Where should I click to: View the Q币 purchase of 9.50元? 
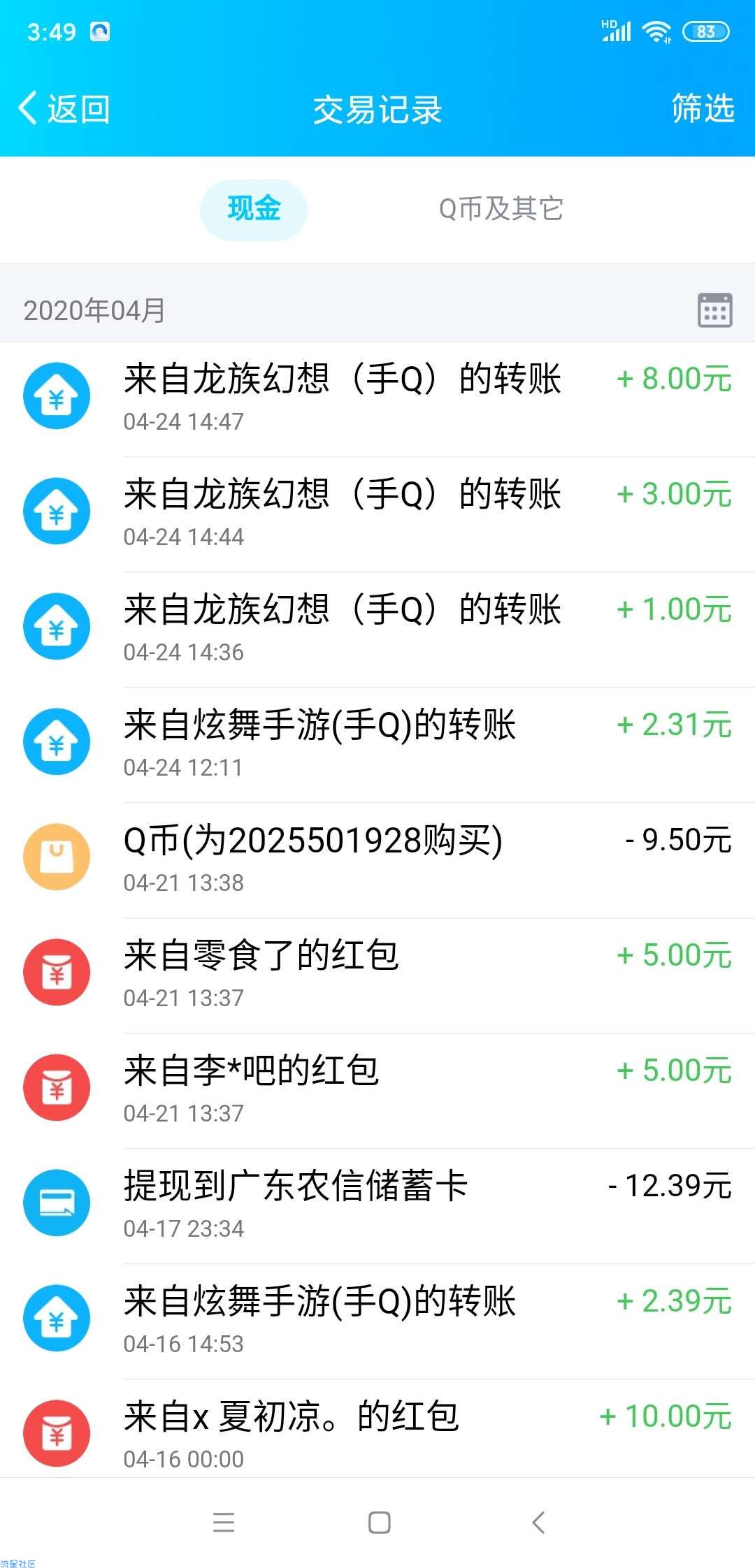[x=377, y=860]
